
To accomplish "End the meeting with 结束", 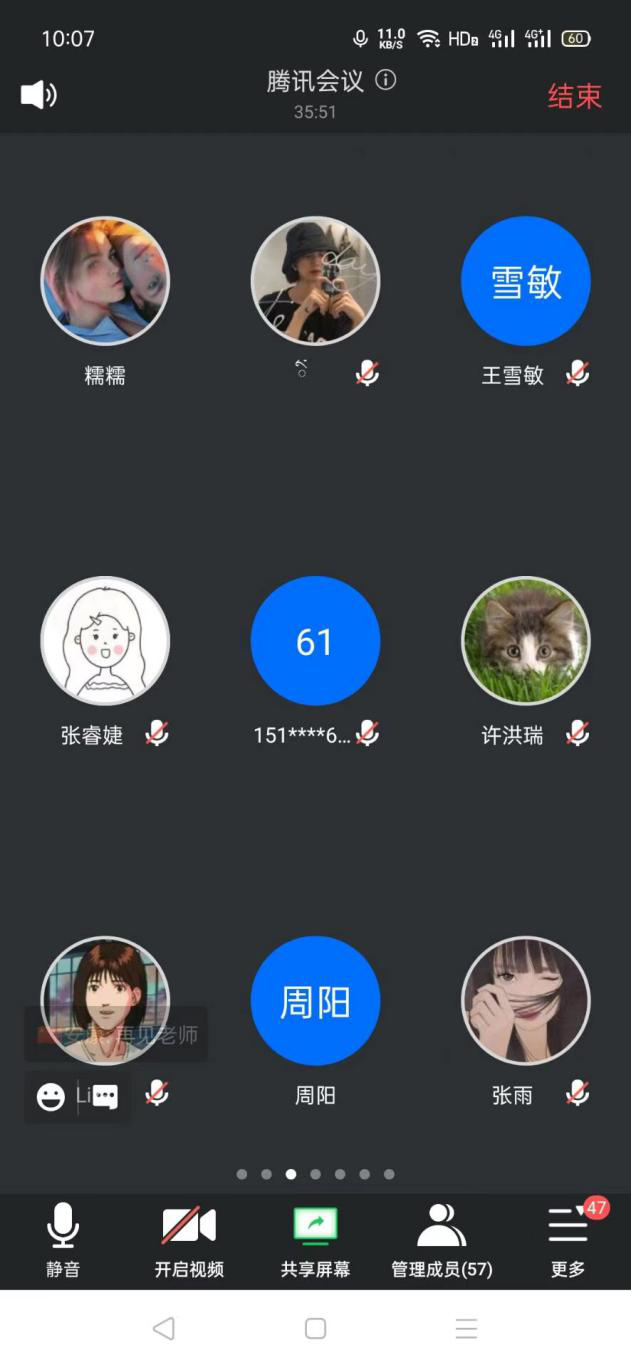I will pos(575,96).
